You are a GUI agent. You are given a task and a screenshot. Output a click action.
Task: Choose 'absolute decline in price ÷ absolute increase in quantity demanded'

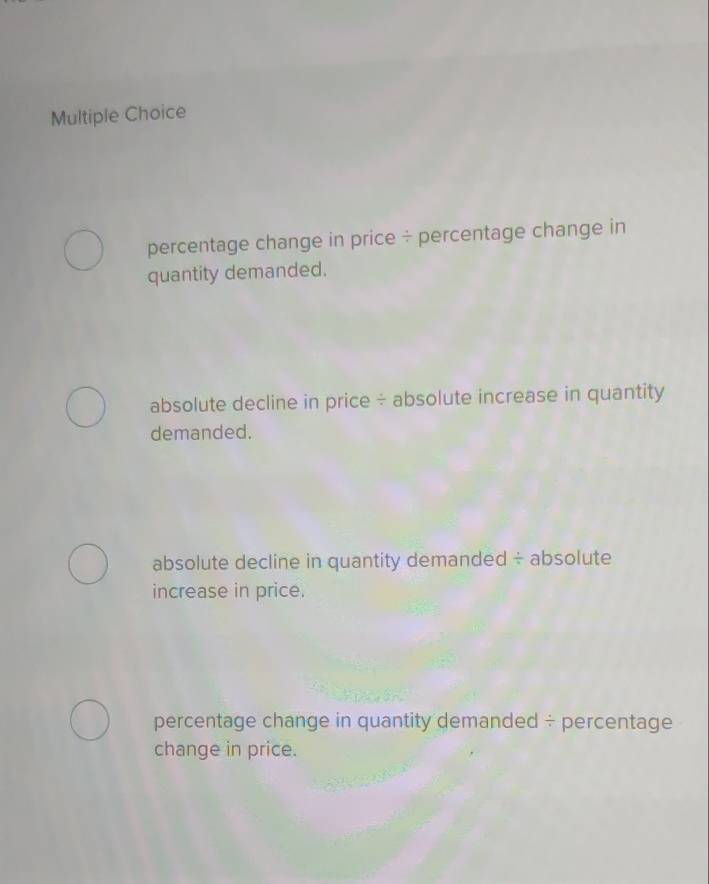(x=86, y=408)
